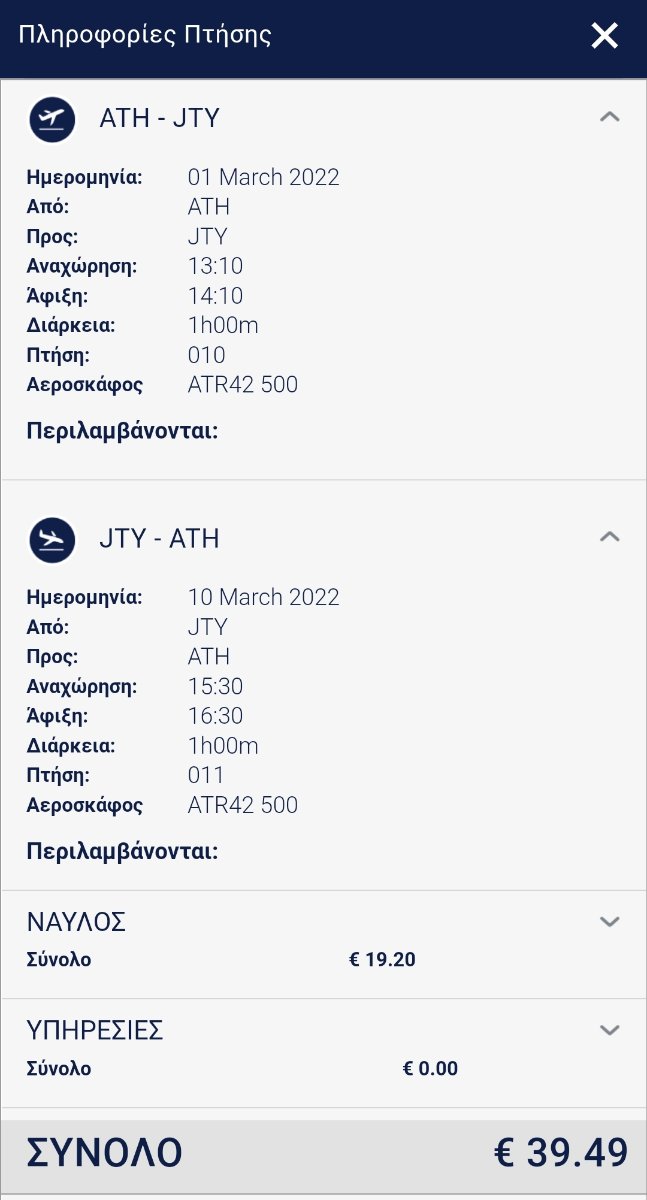Close the flight information panel

[604, 36]
